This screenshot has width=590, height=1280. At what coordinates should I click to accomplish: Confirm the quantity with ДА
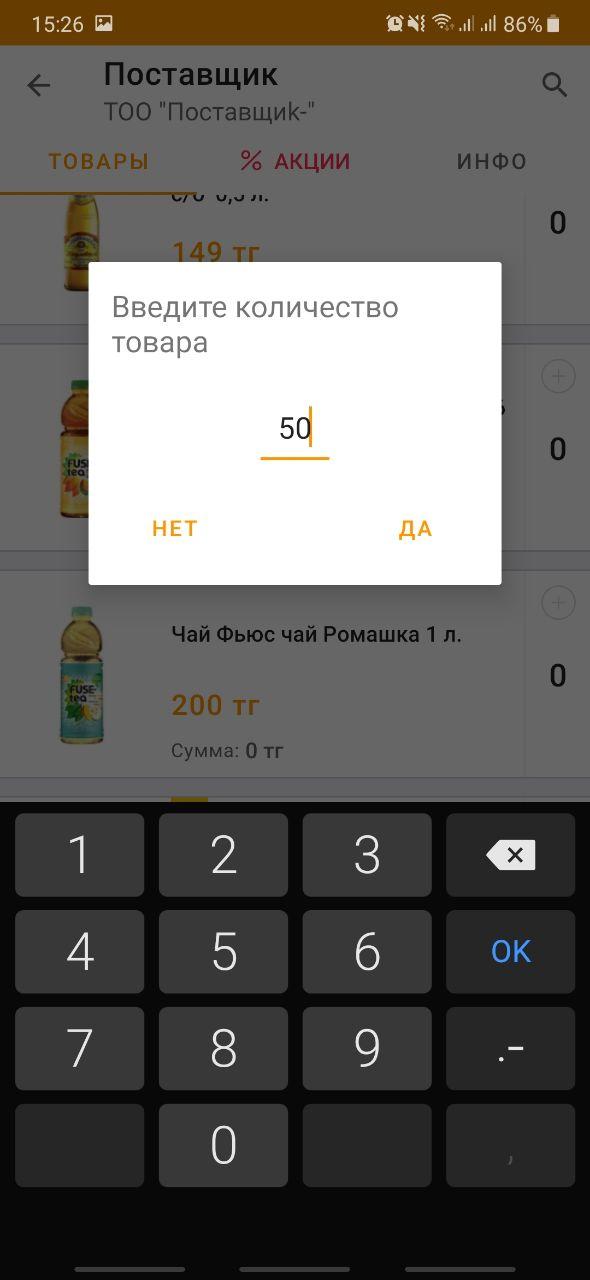[415, 529]
